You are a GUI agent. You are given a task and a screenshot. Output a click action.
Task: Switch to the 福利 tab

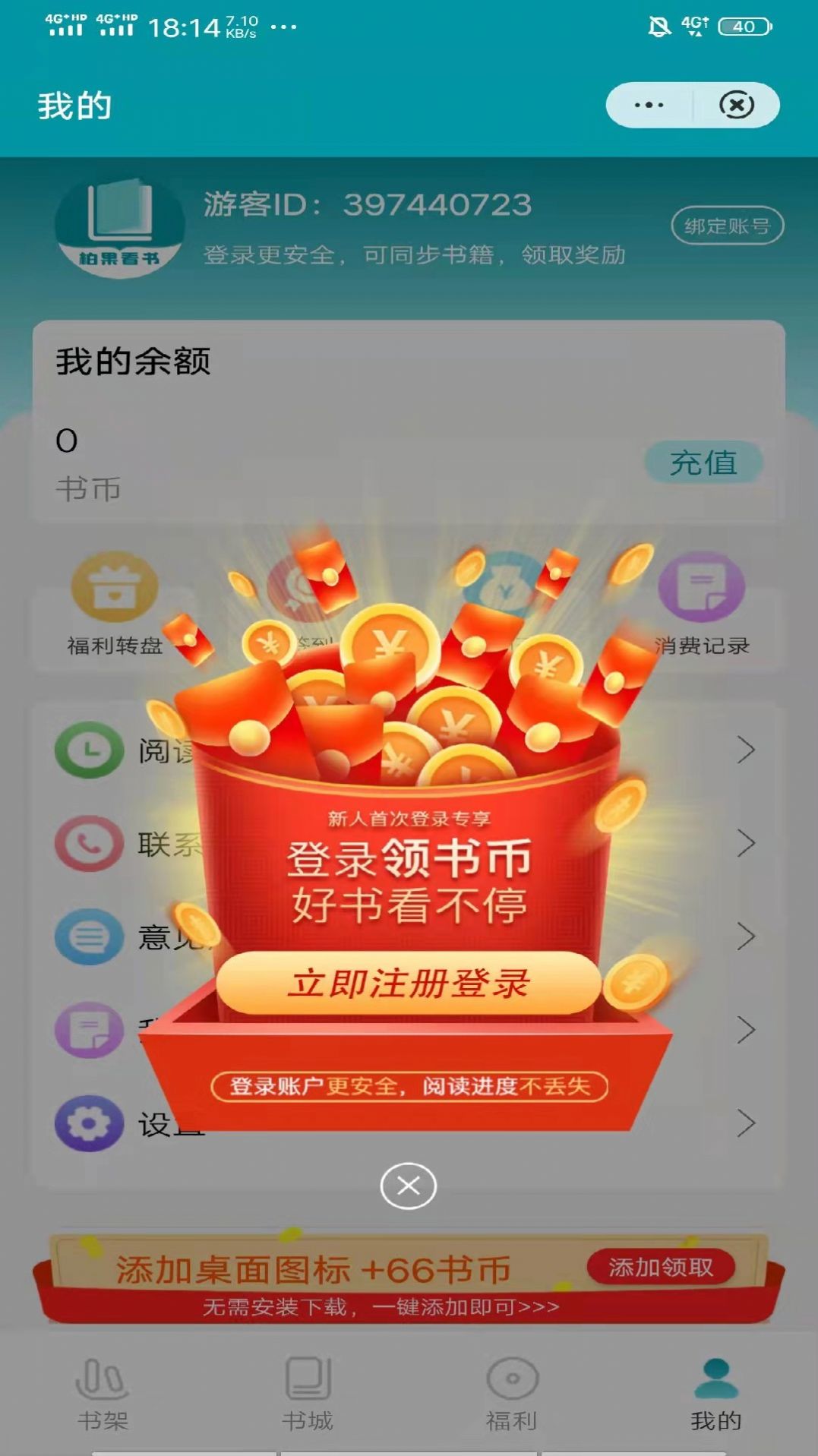[512, 1394]
